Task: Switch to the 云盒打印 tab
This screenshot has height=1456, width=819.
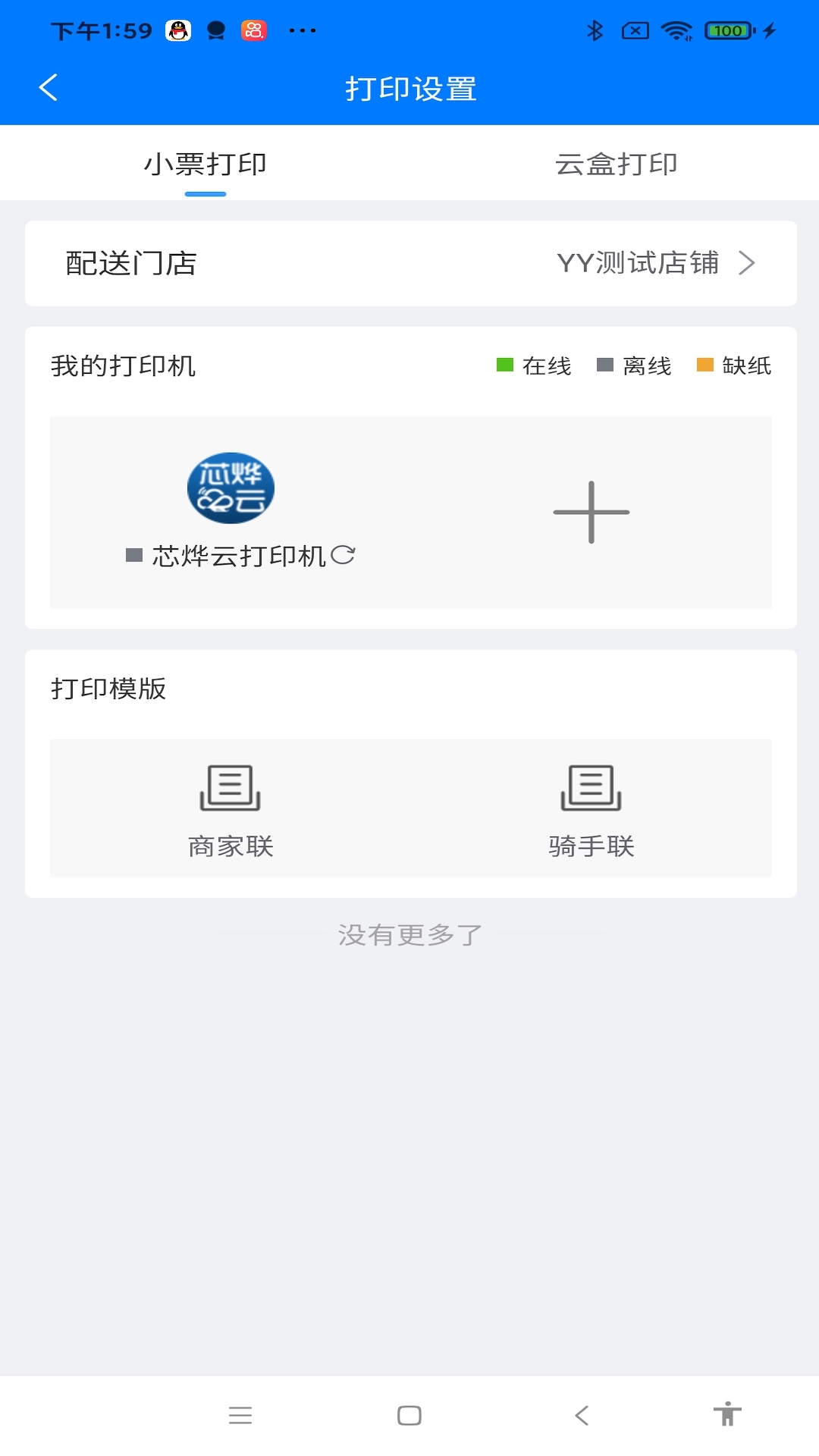Action: 616,165
